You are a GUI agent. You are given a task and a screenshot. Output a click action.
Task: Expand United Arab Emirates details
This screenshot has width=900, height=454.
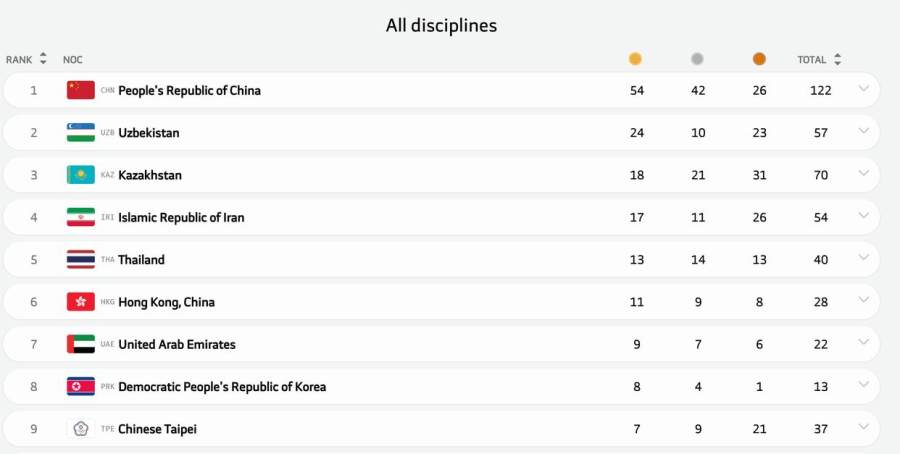coord(864,344)
